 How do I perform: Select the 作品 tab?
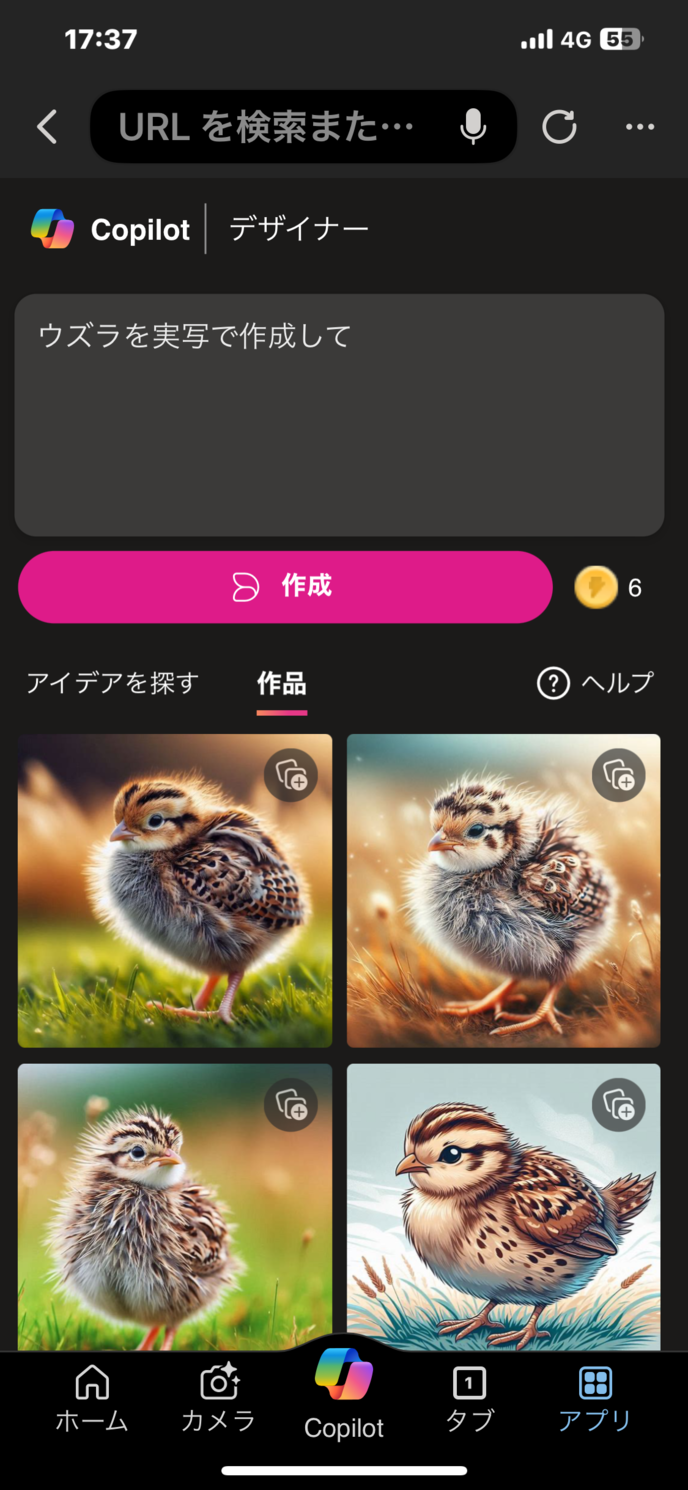282,684
